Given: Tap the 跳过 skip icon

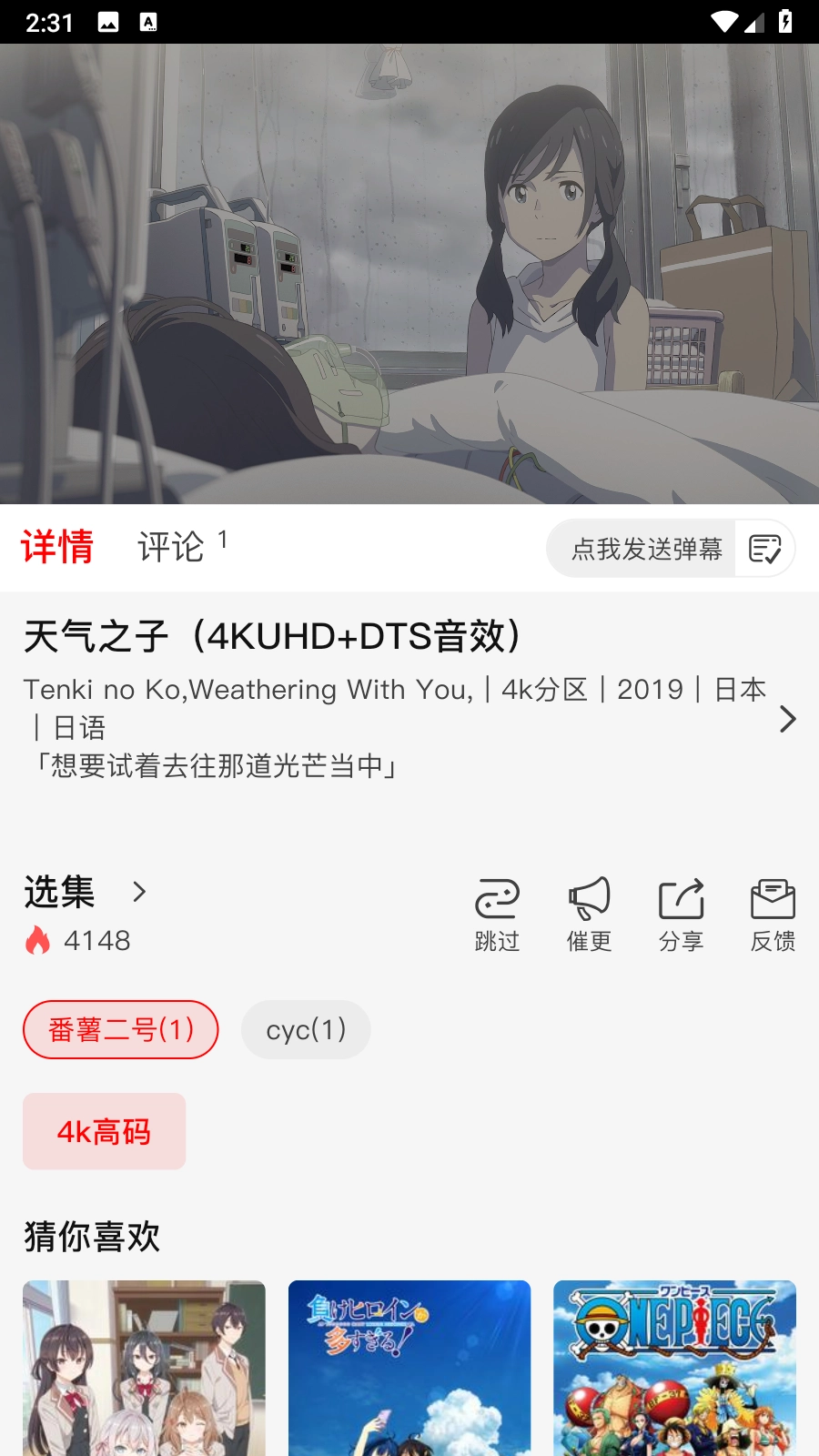Looking at the screenshot, I should (x=497, y=915).
